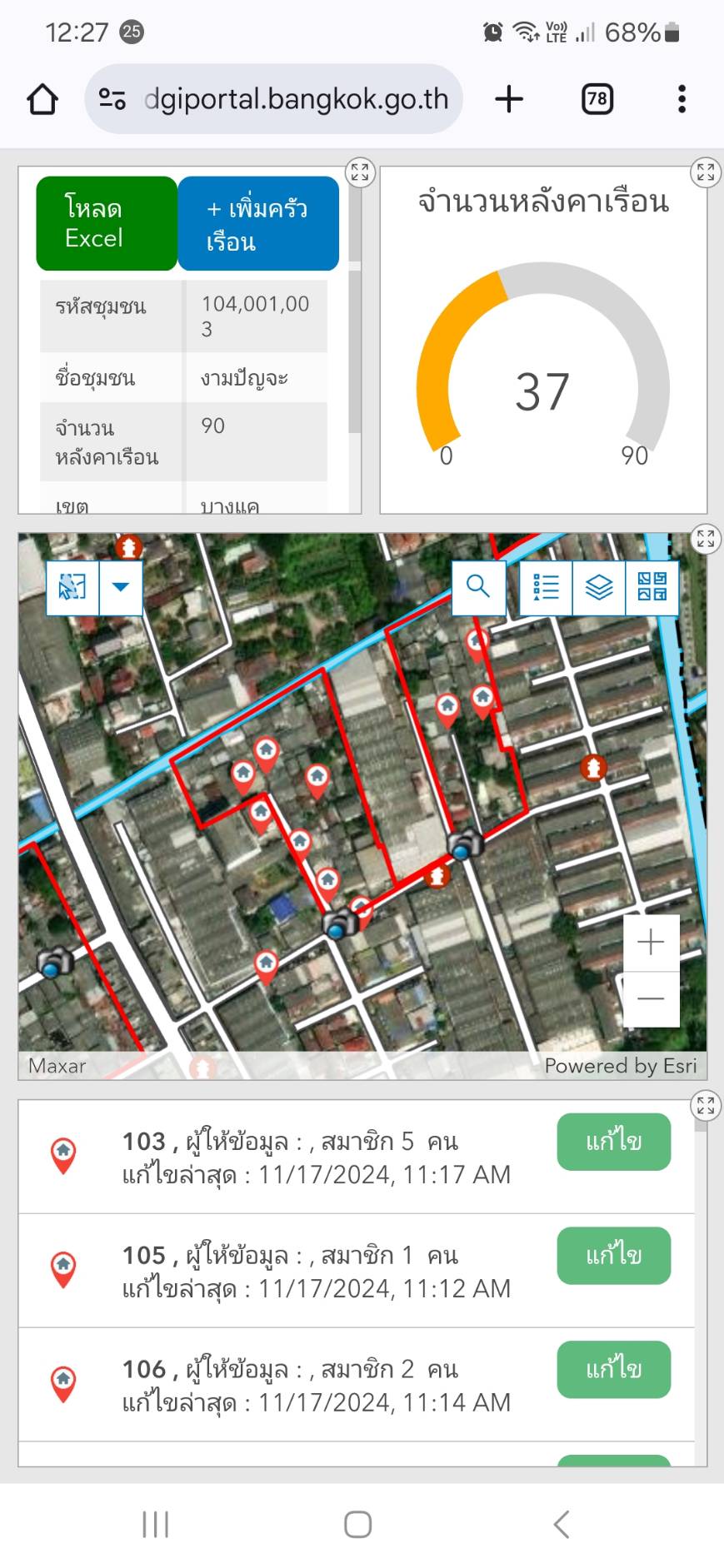Open the tab switcher showing 78
This screenshot has height=1568, width=724.
[597, 99]
